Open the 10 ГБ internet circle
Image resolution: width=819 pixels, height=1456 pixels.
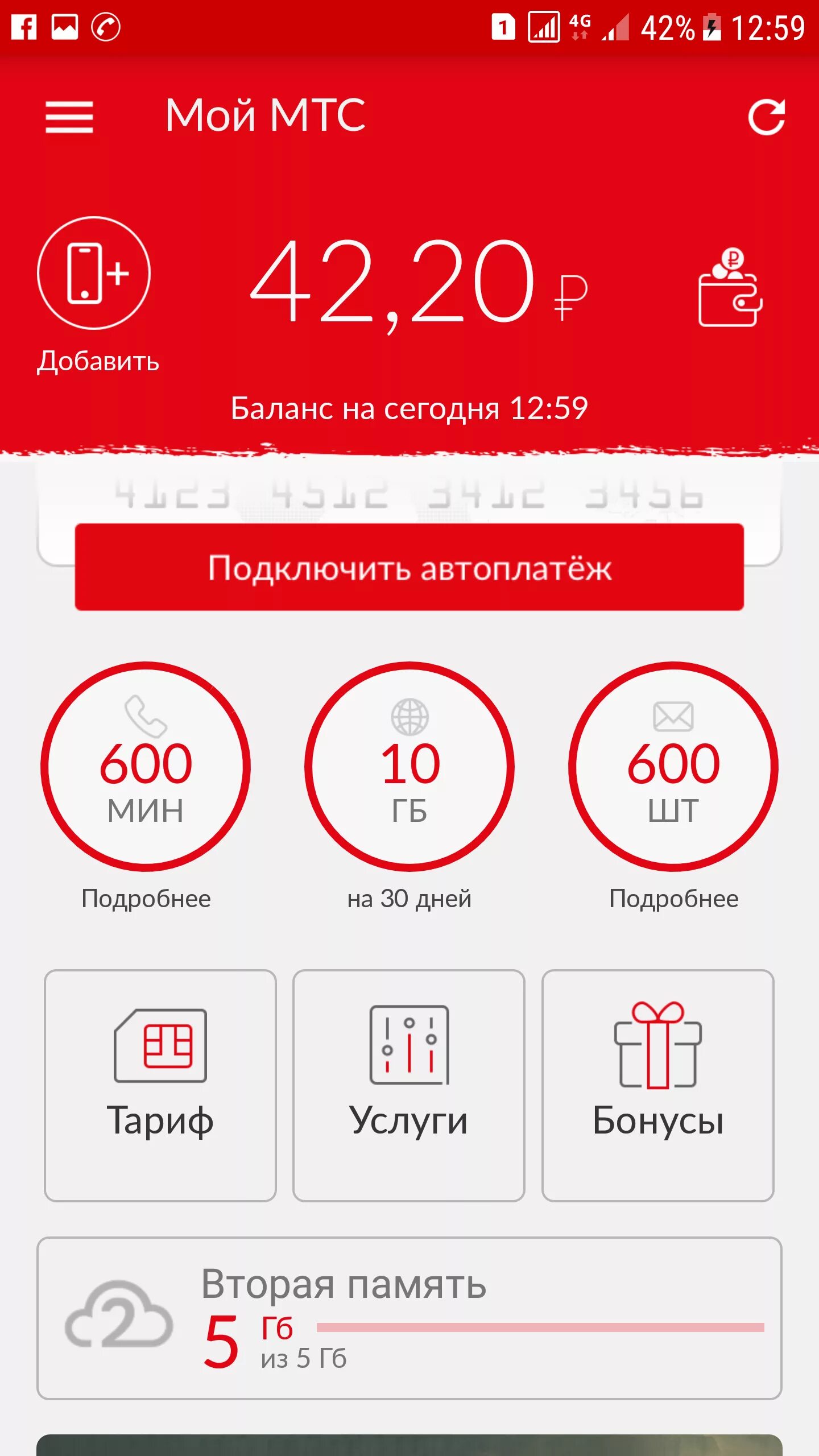click(409, 766)
